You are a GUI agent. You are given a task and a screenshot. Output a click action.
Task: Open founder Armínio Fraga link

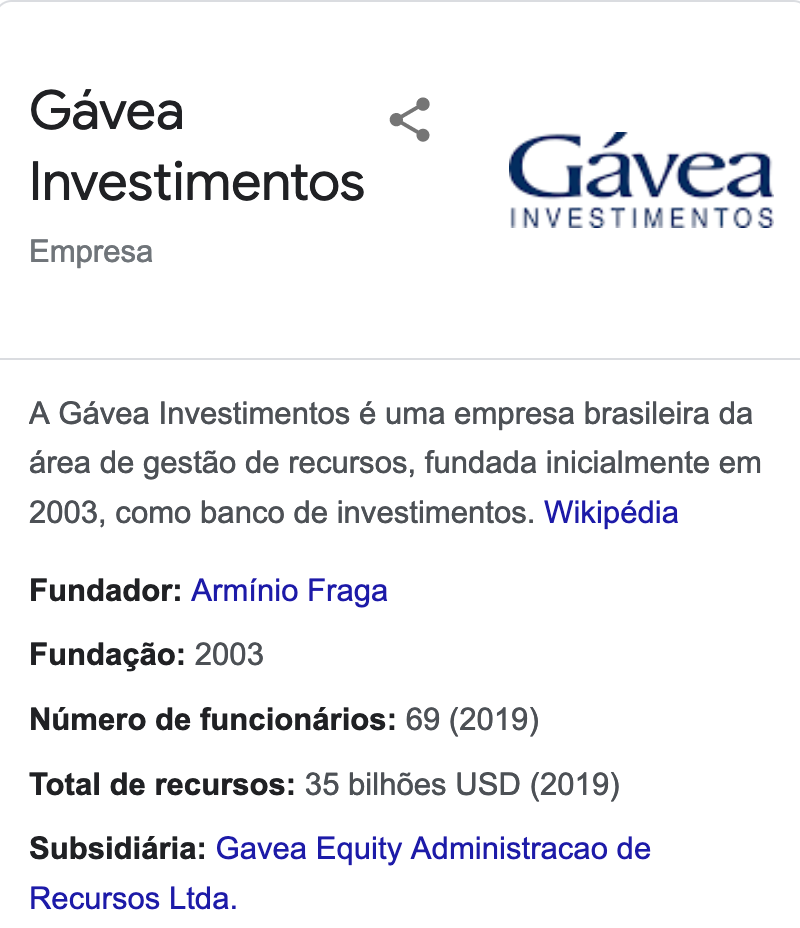[x=289, y=591]
